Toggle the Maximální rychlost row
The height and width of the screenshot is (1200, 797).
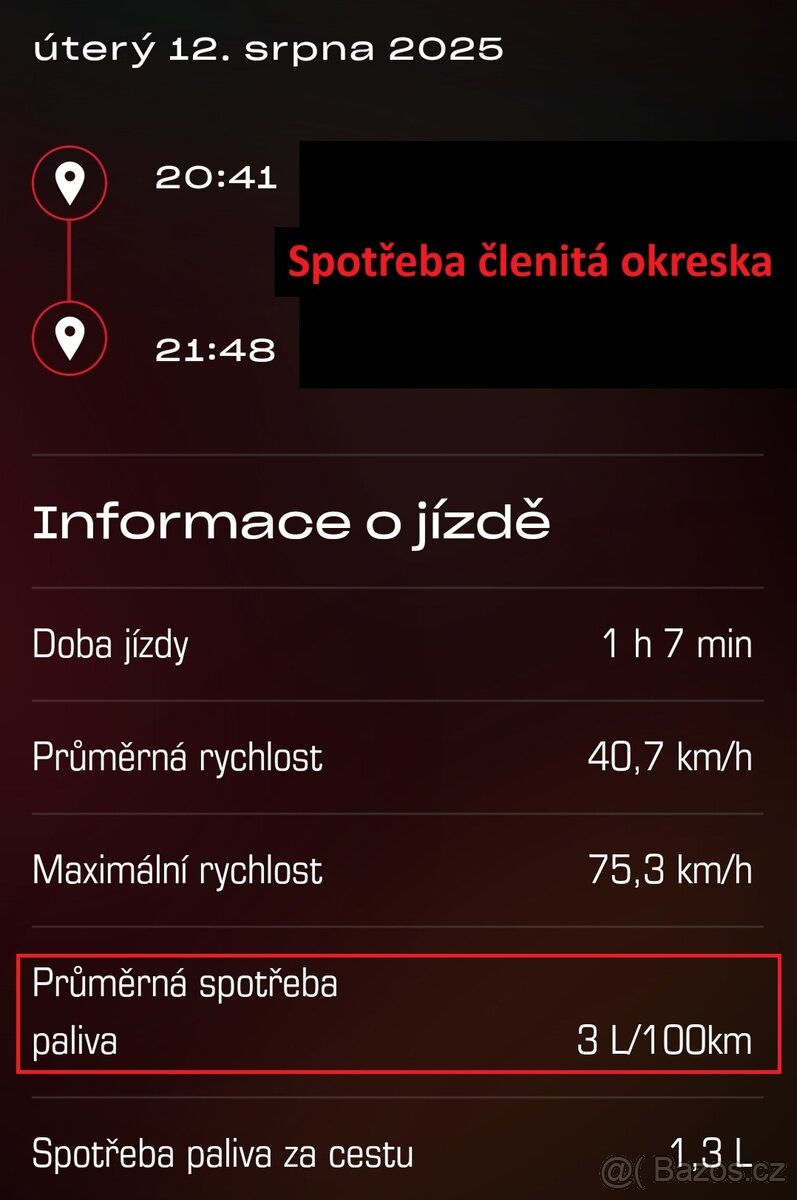tap(398, 870)
